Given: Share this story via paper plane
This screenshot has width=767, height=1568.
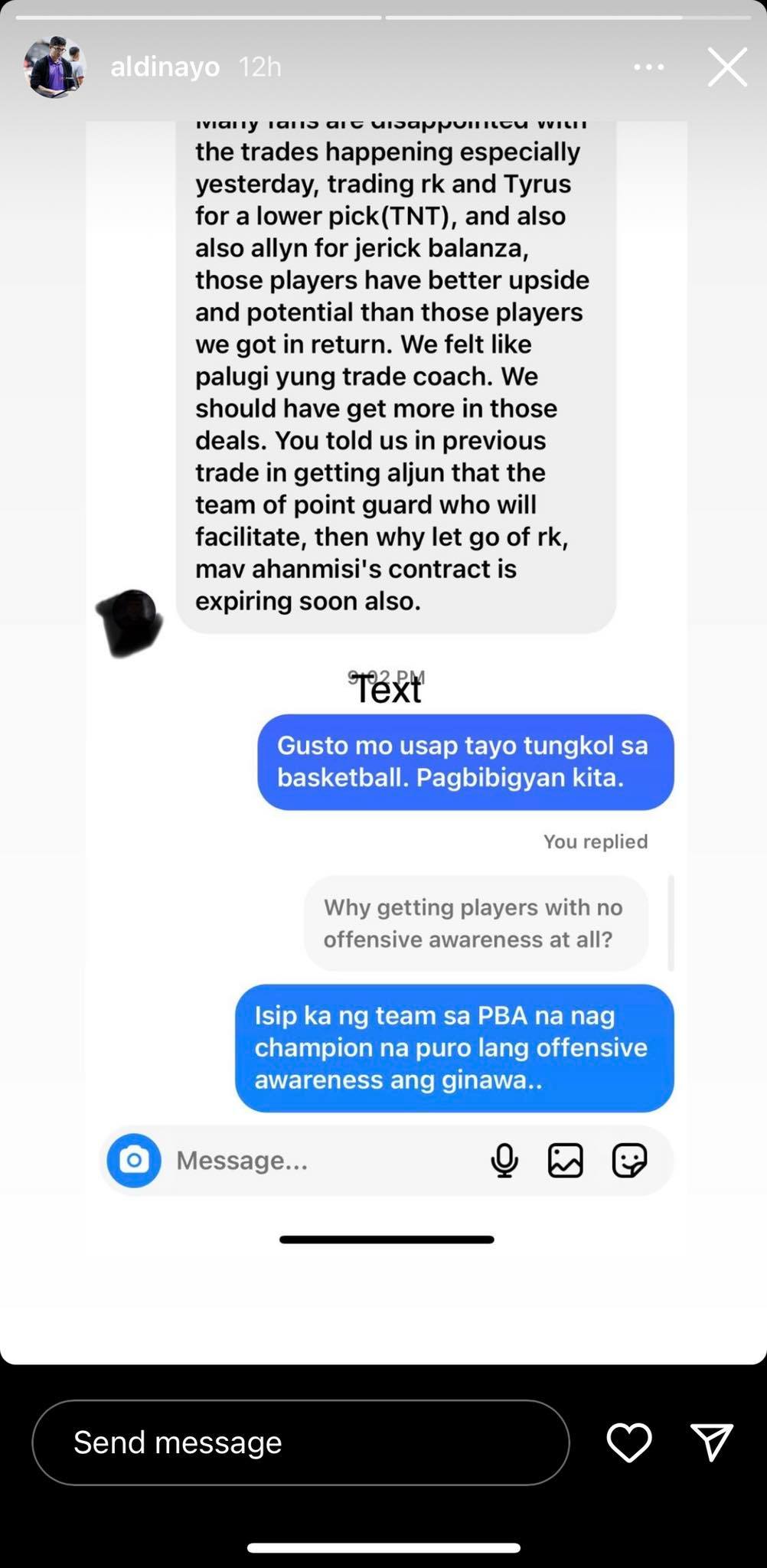Looking at the screenshot, I should (x=712, y=1442).
